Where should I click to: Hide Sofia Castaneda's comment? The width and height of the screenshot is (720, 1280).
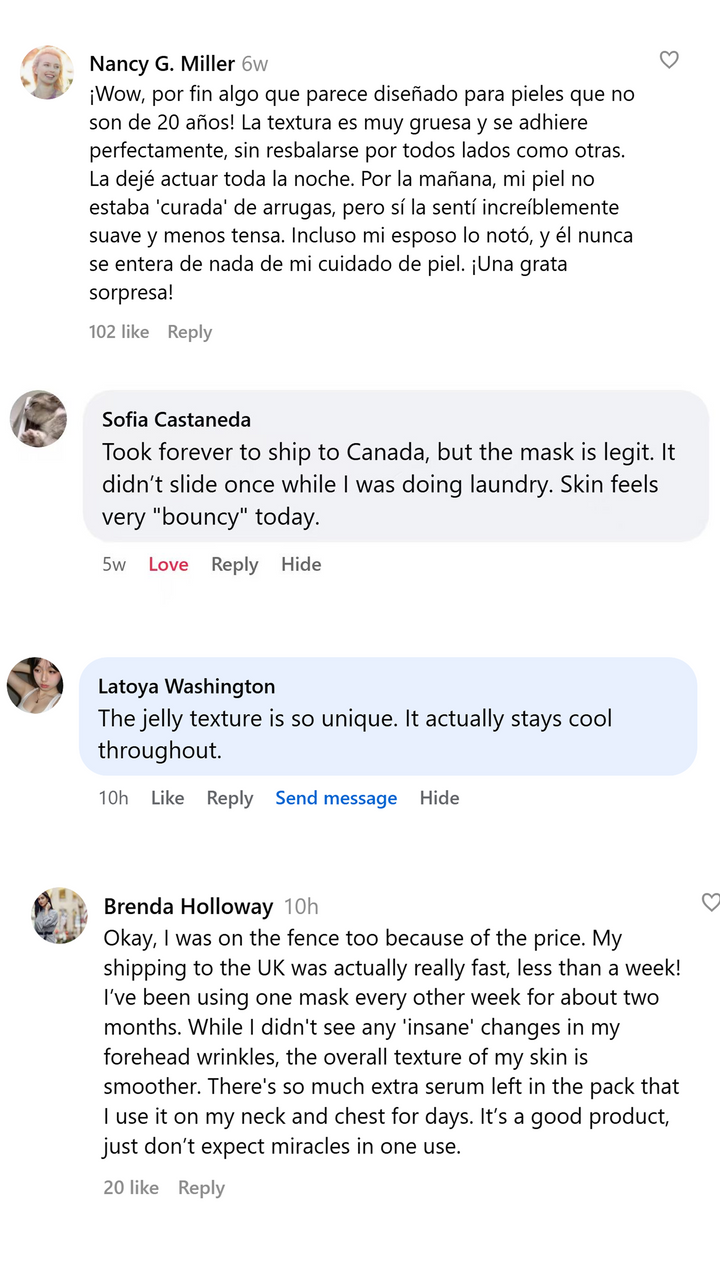point(301,564)
